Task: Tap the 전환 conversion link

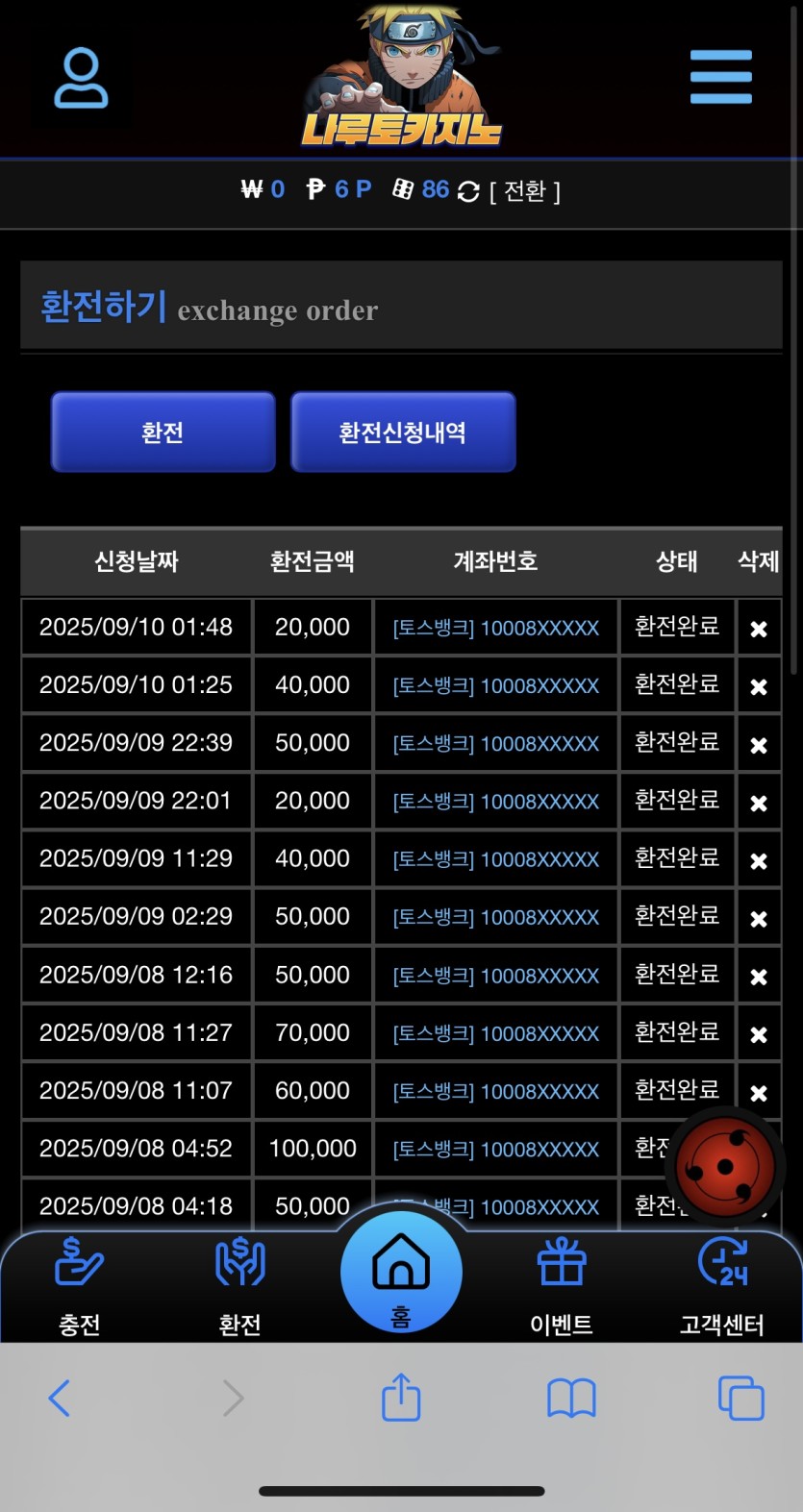Action: [524, 191]
